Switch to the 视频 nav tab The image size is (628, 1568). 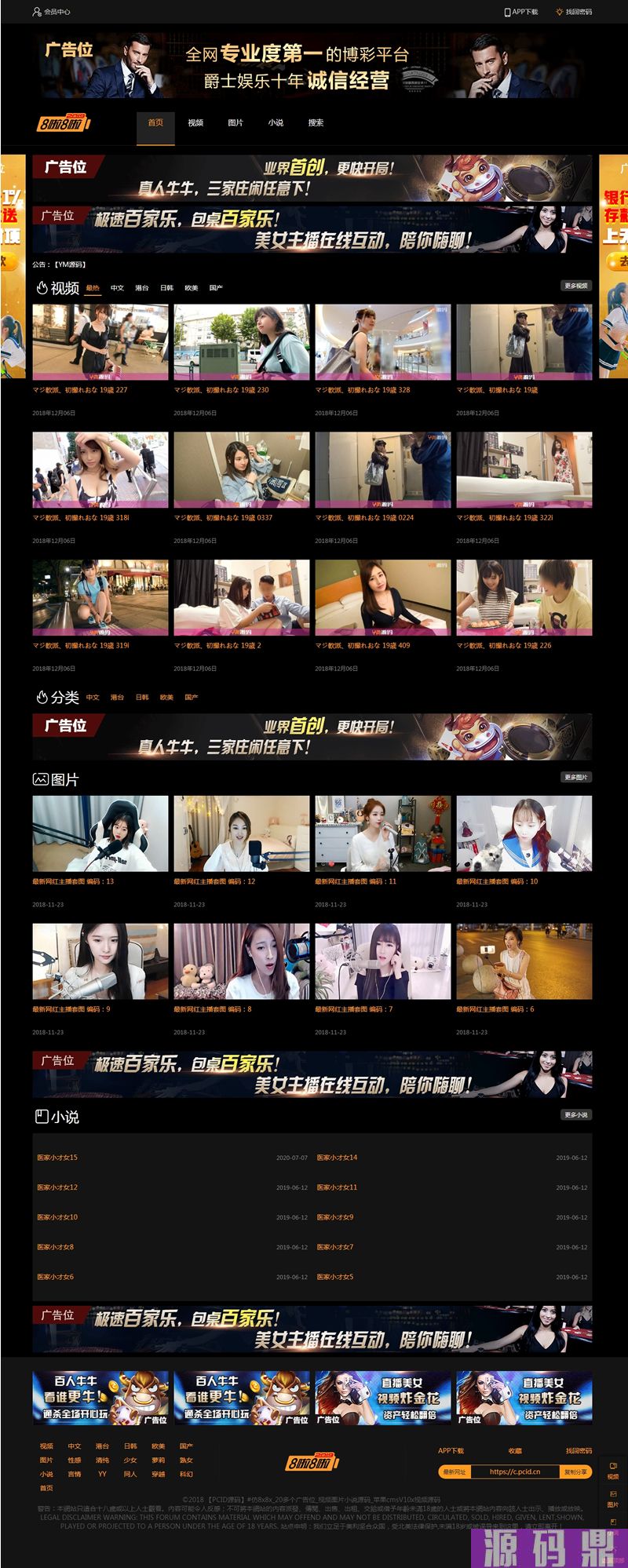[x=195, y=123]
